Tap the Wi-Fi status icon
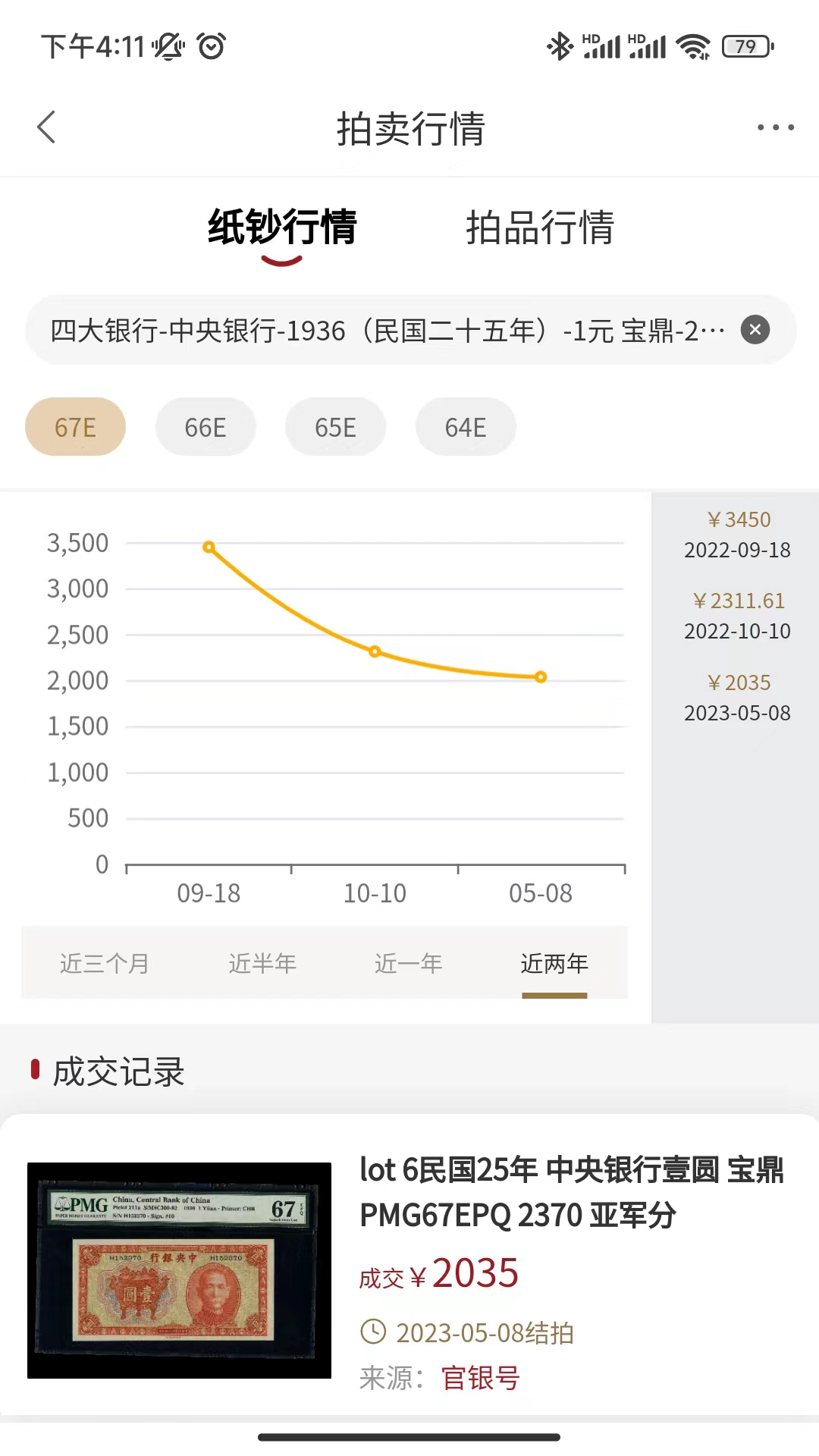 692,45
